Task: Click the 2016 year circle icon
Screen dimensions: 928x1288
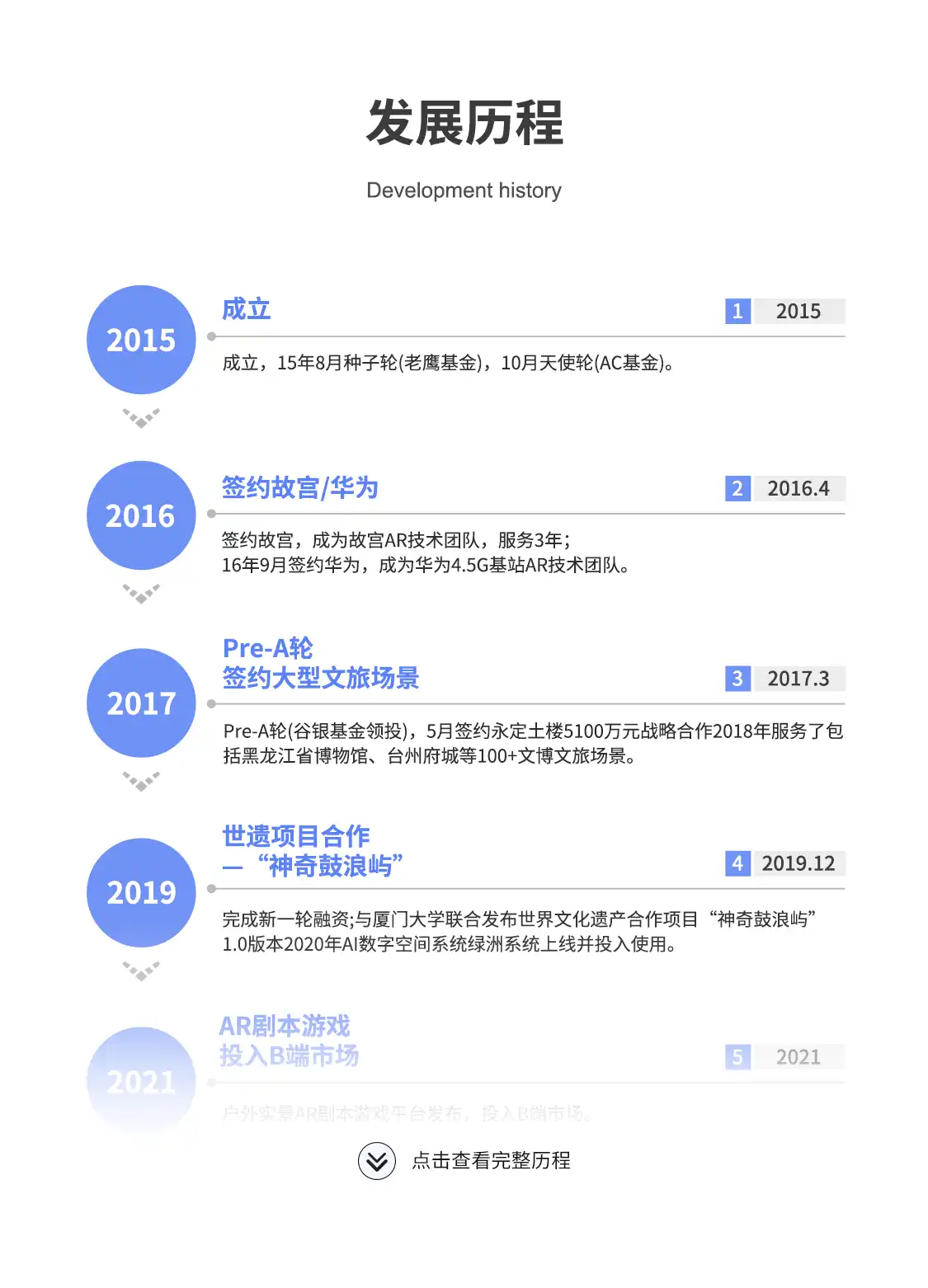Action: 140,515
